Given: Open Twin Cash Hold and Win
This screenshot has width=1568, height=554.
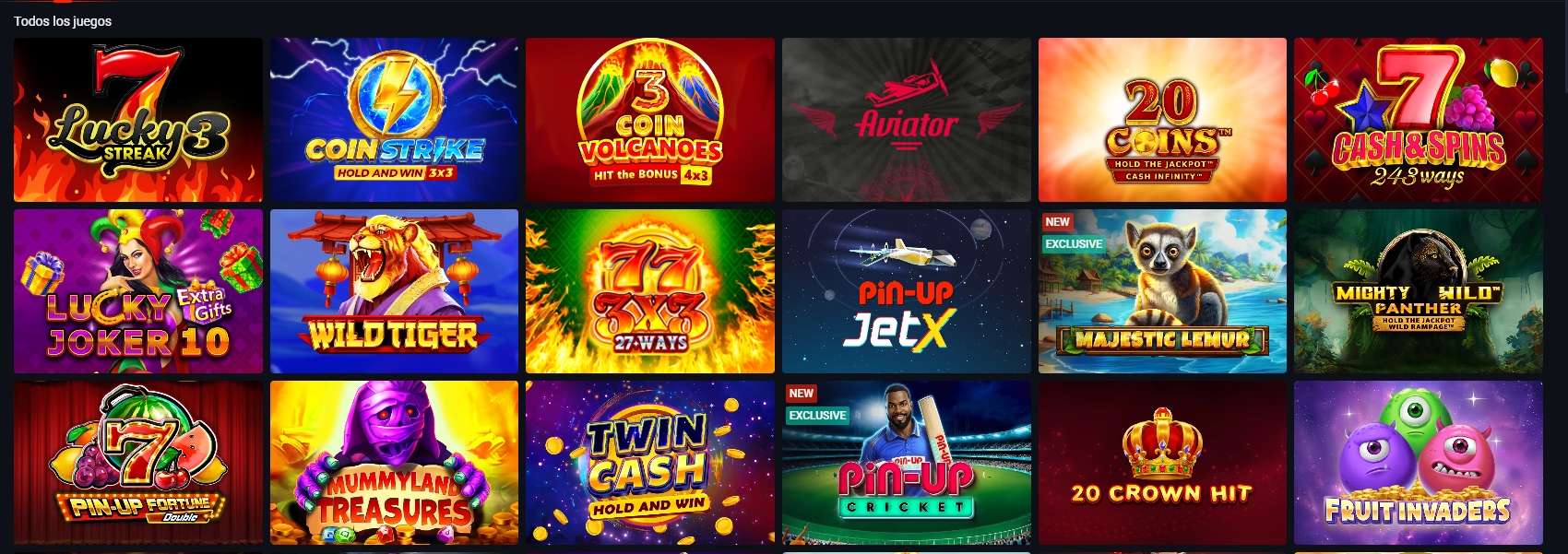Looking at the screenshot, I should [650, 463].
